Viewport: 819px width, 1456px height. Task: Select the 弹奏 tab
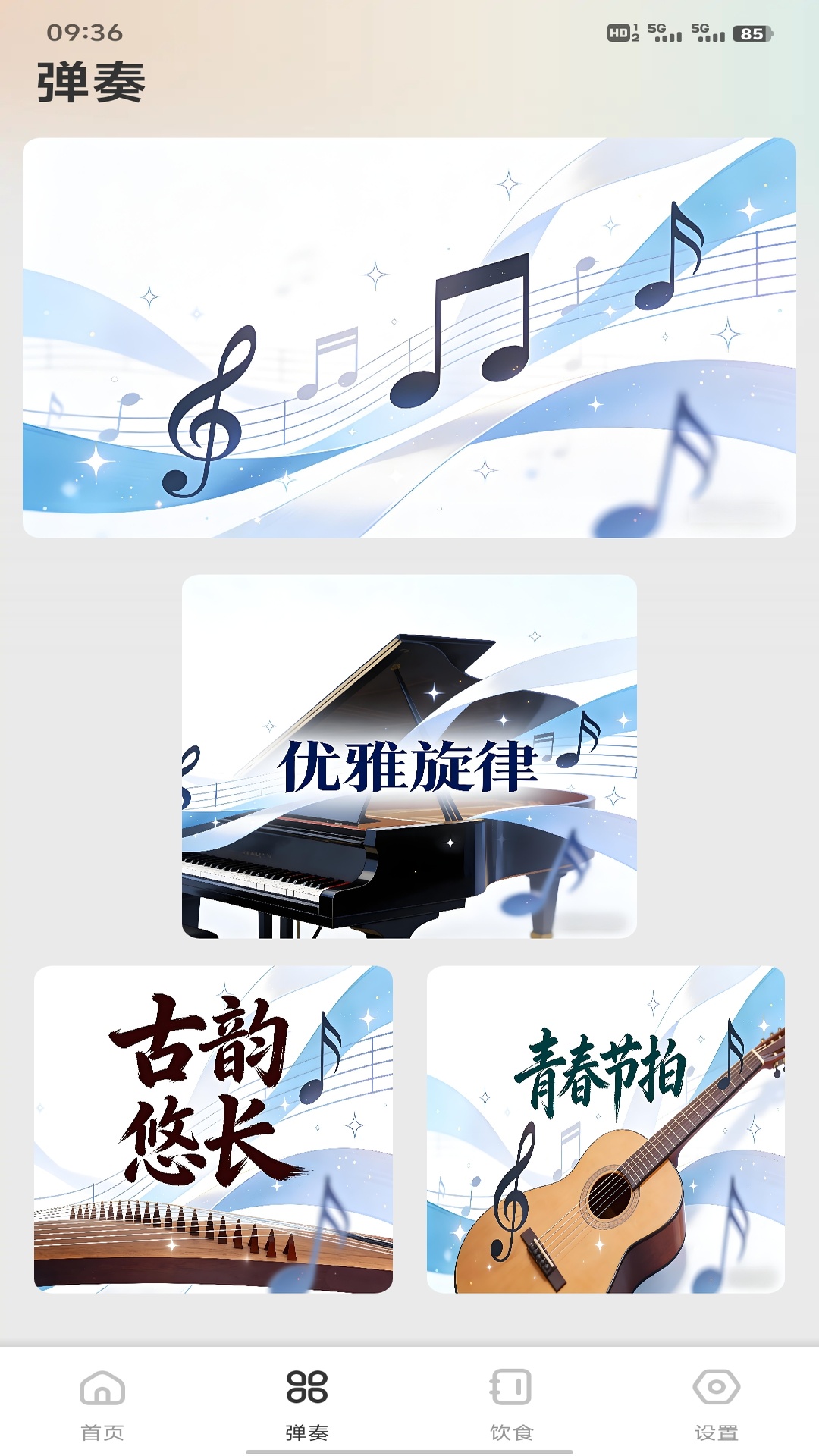click(307, 1404)
